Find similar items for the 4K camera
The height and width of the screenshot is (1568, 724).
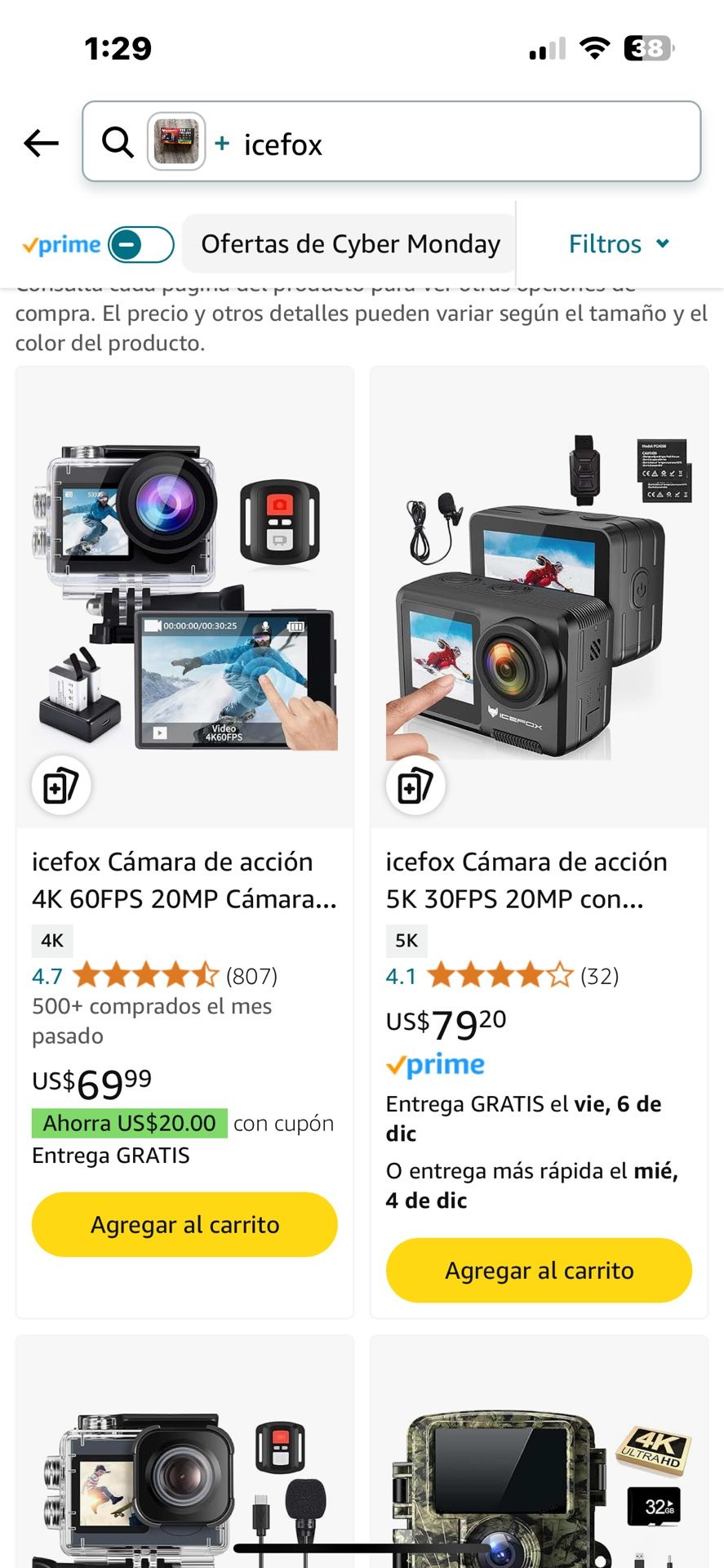[61, 786]
